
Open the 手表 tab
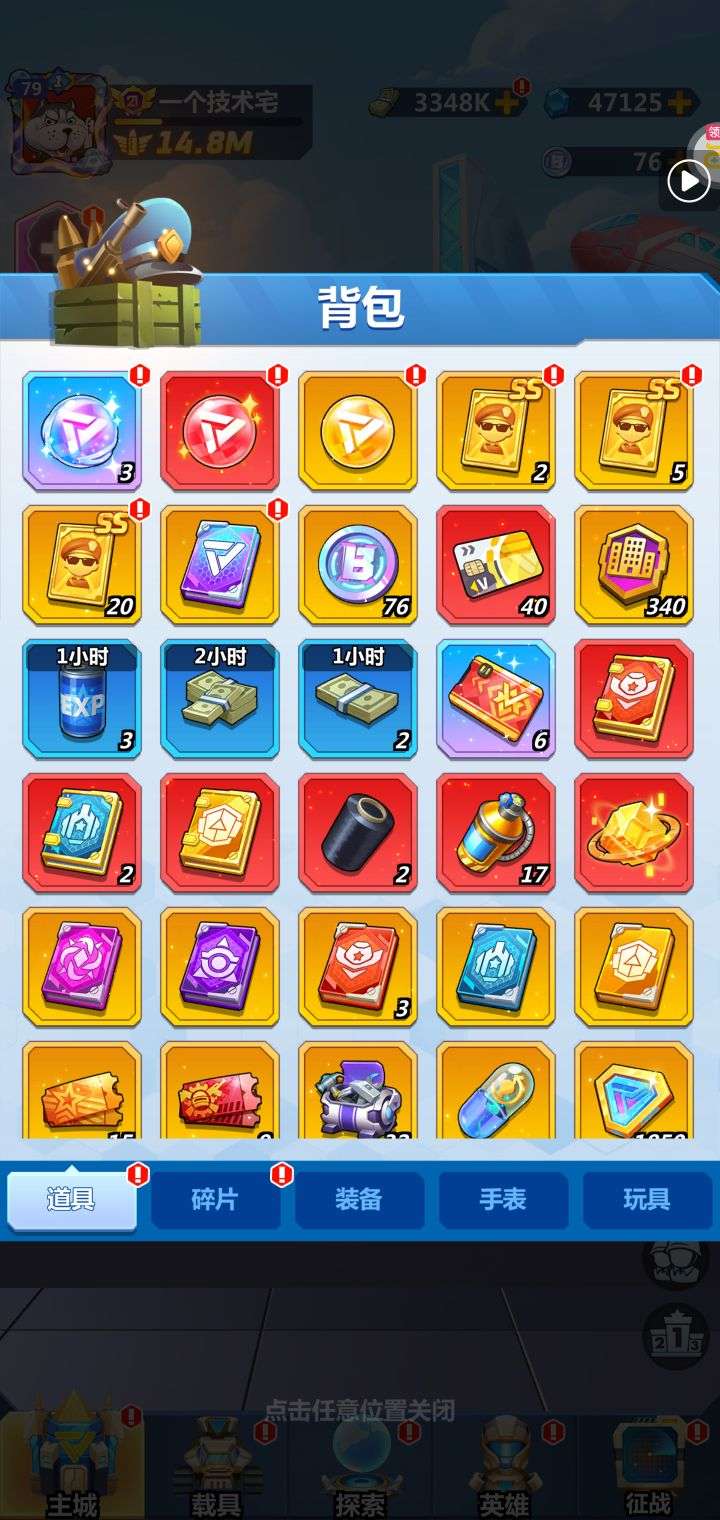(x=503, y=1200)
